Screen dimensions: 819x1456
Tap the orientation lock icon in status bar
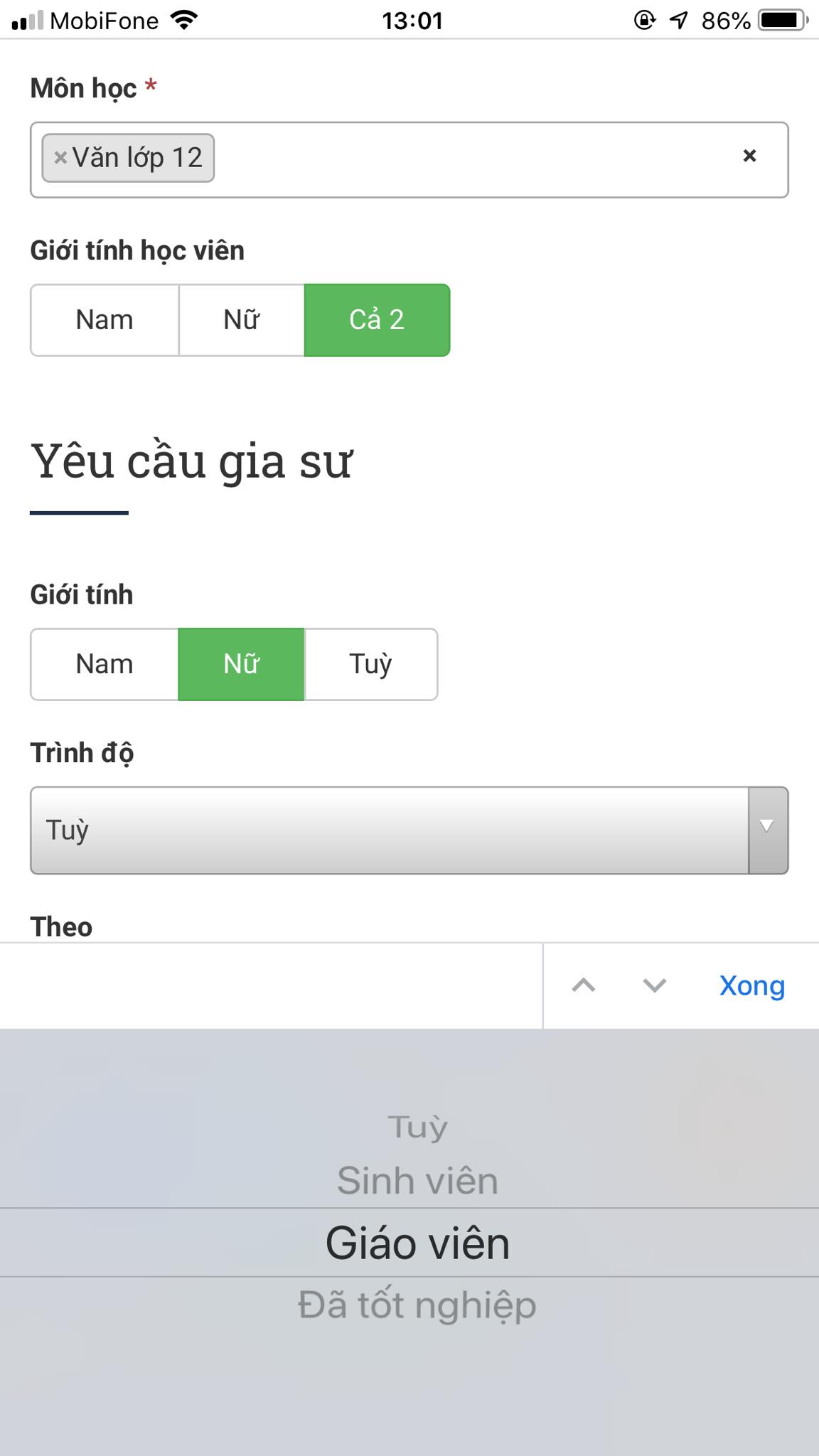pyautogui.click(x=643, y=21)
